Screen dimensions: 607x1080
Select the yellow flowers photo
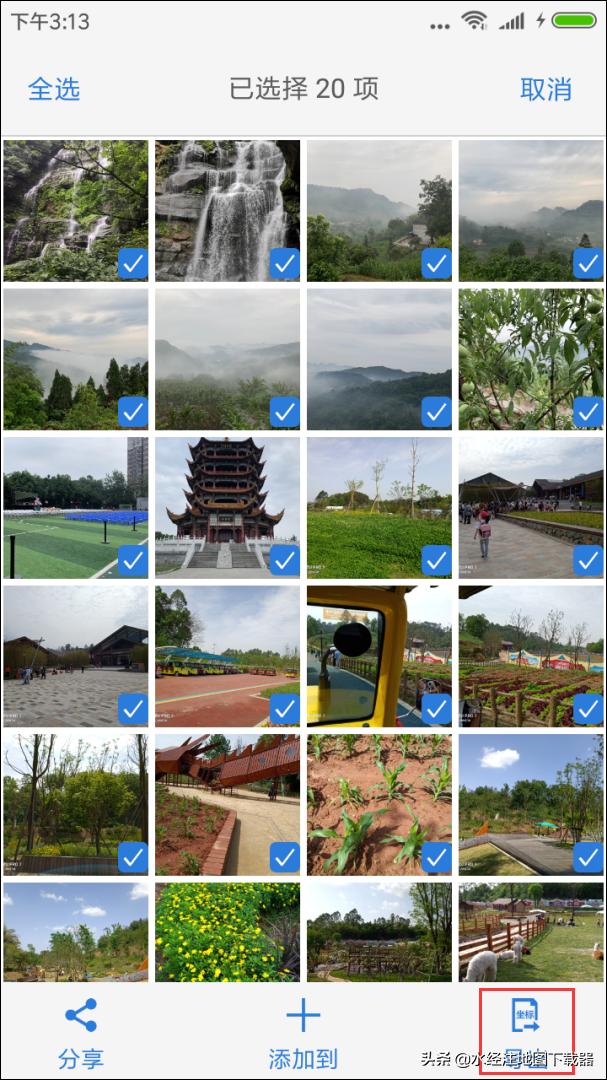[x=227, y=931]
